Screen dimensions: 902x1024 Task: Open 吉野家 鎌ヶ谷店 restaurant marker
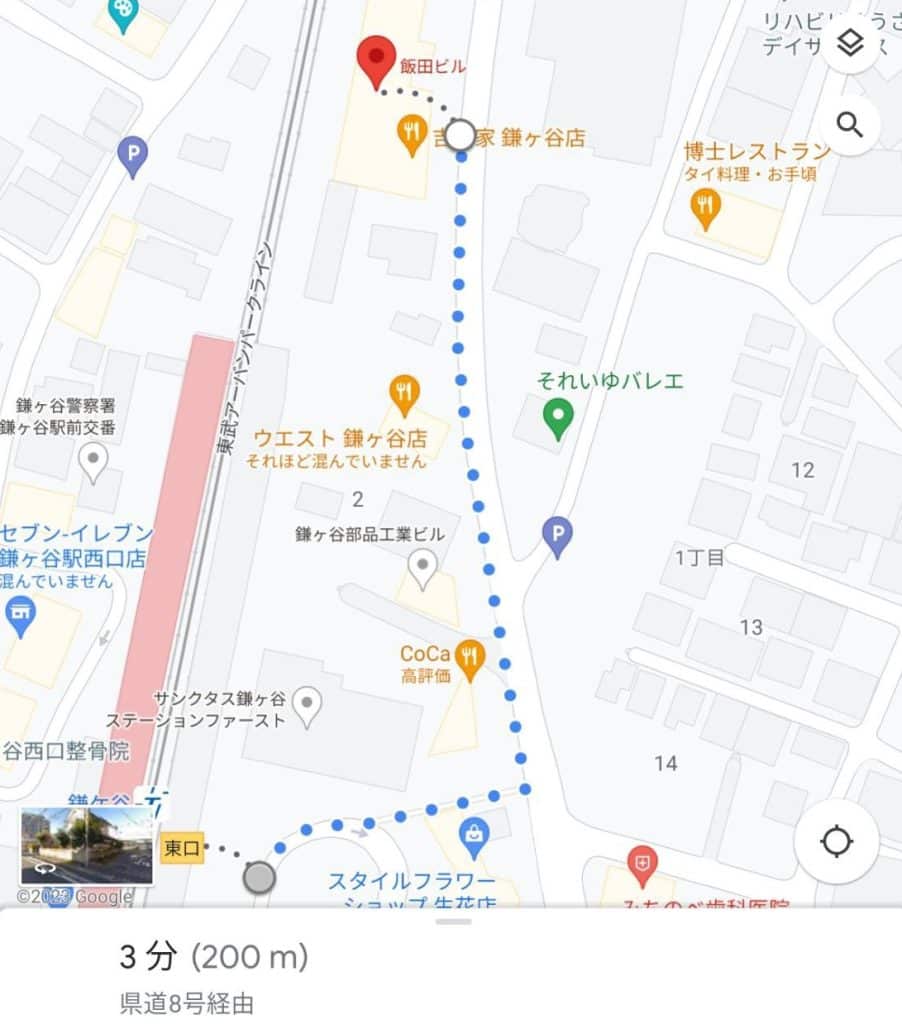coord(411,133)
